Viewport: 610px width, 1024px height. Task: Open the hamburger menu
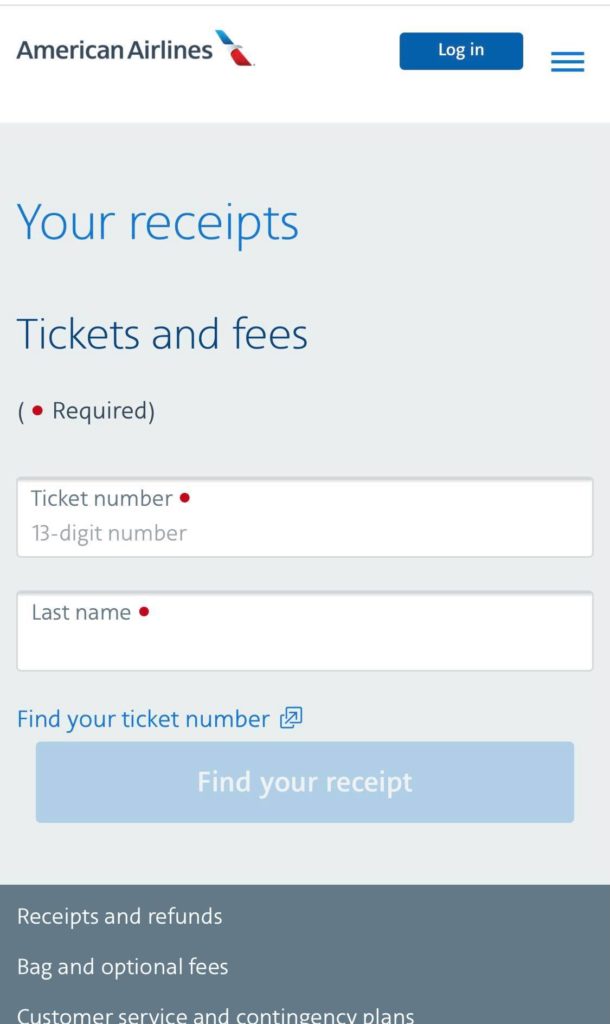(568, 62)
